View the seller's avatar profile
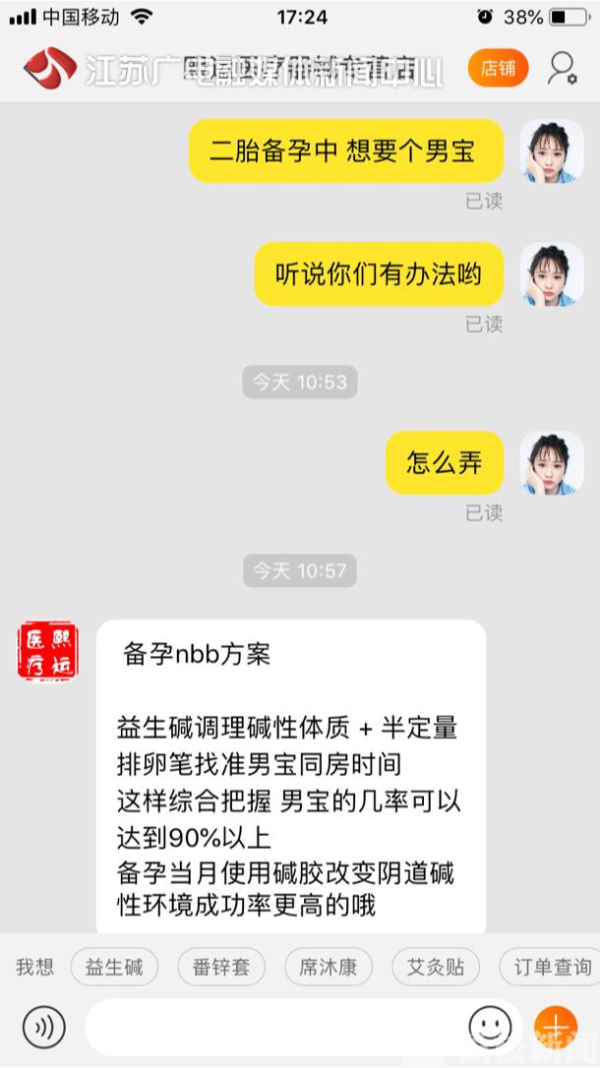 coord(47,651)
